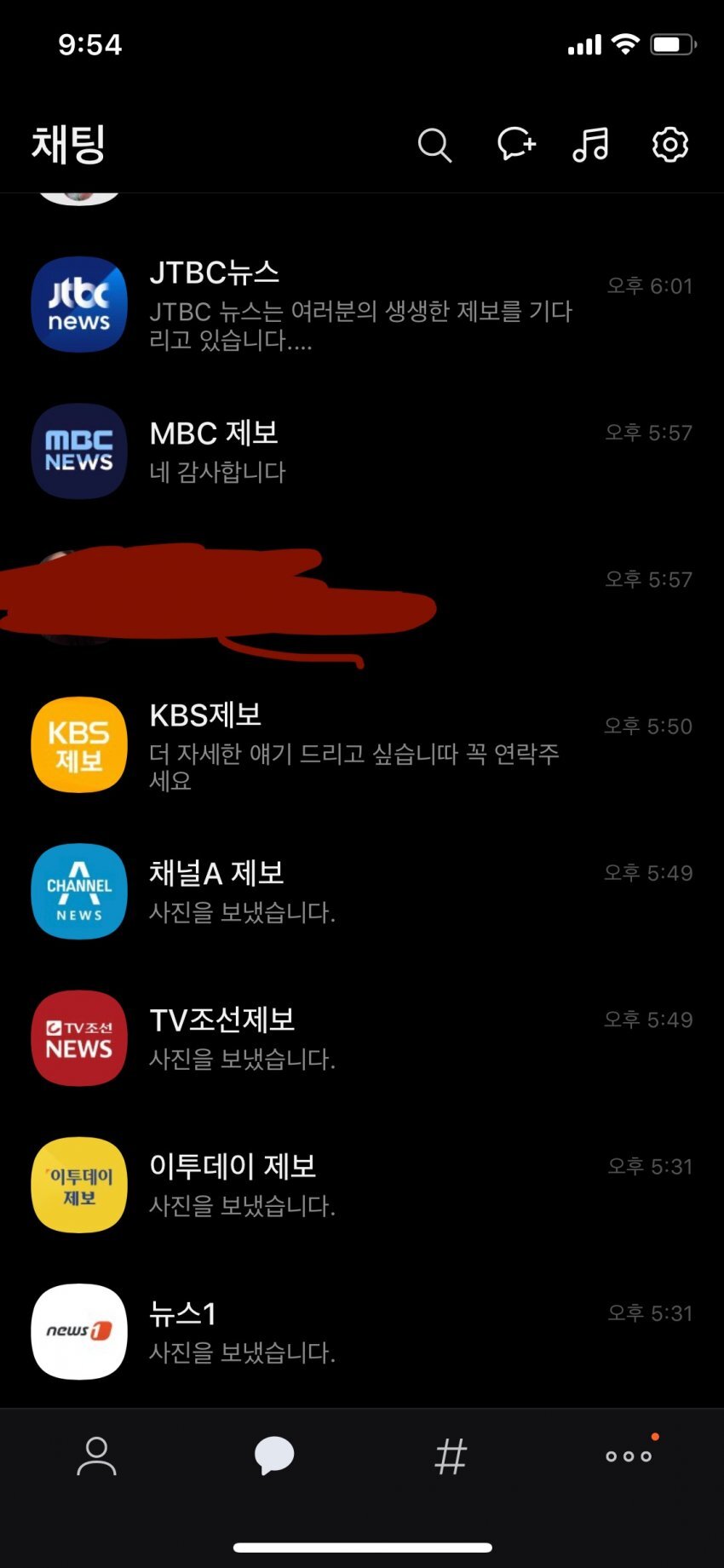
Task: Start a new chat with the chat-plus icon
Action: [x=515, y=145]
